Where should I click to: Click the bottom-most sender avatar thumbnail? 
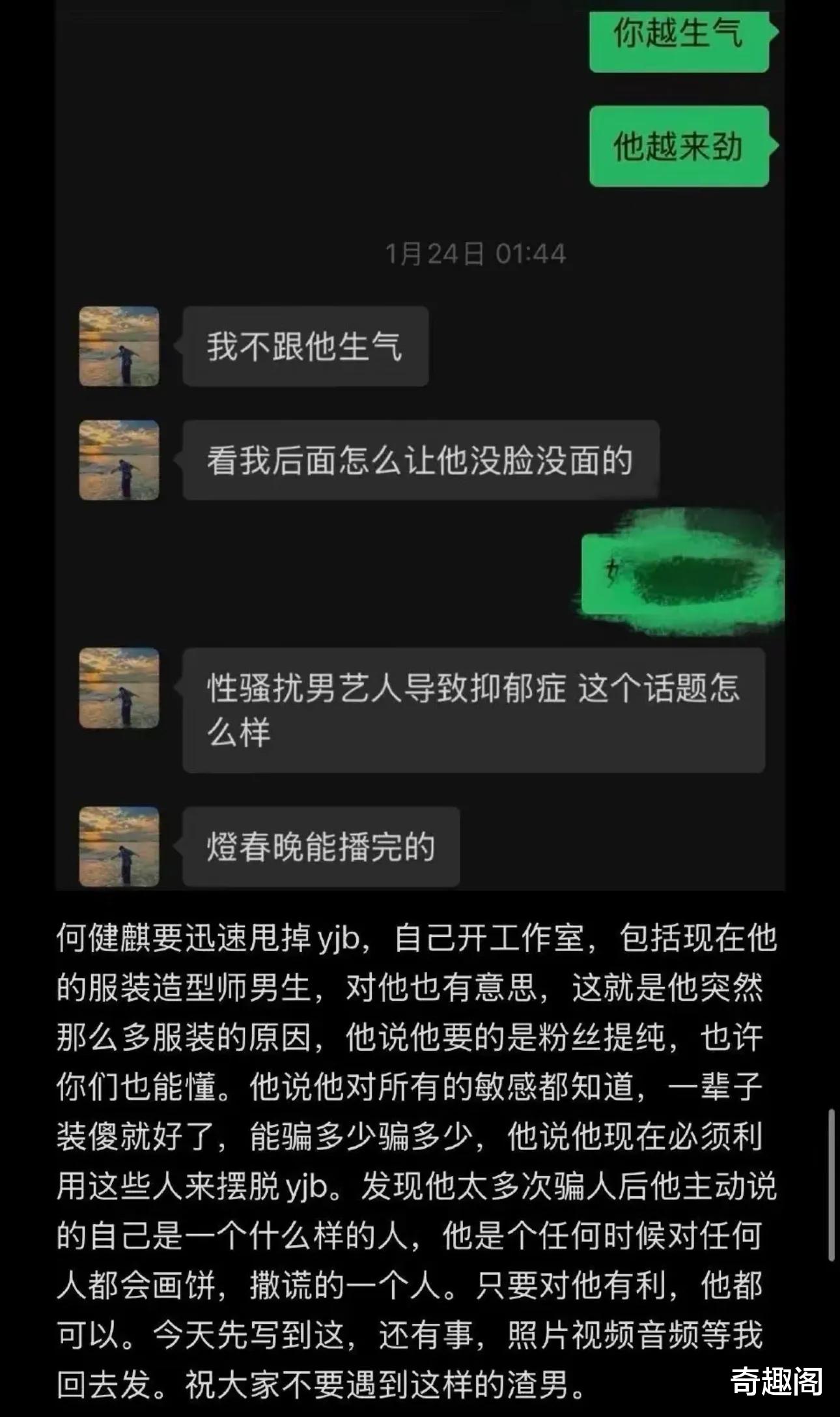[x=119, y=845]
